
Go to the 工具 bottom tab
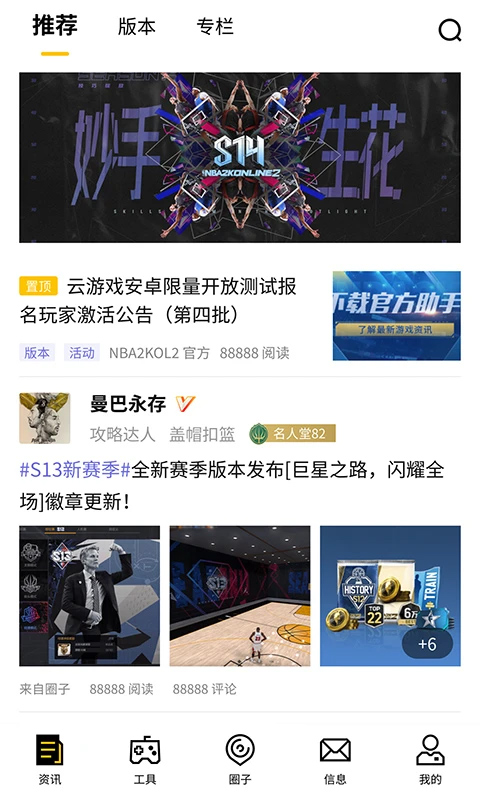(x=145, y=760)
